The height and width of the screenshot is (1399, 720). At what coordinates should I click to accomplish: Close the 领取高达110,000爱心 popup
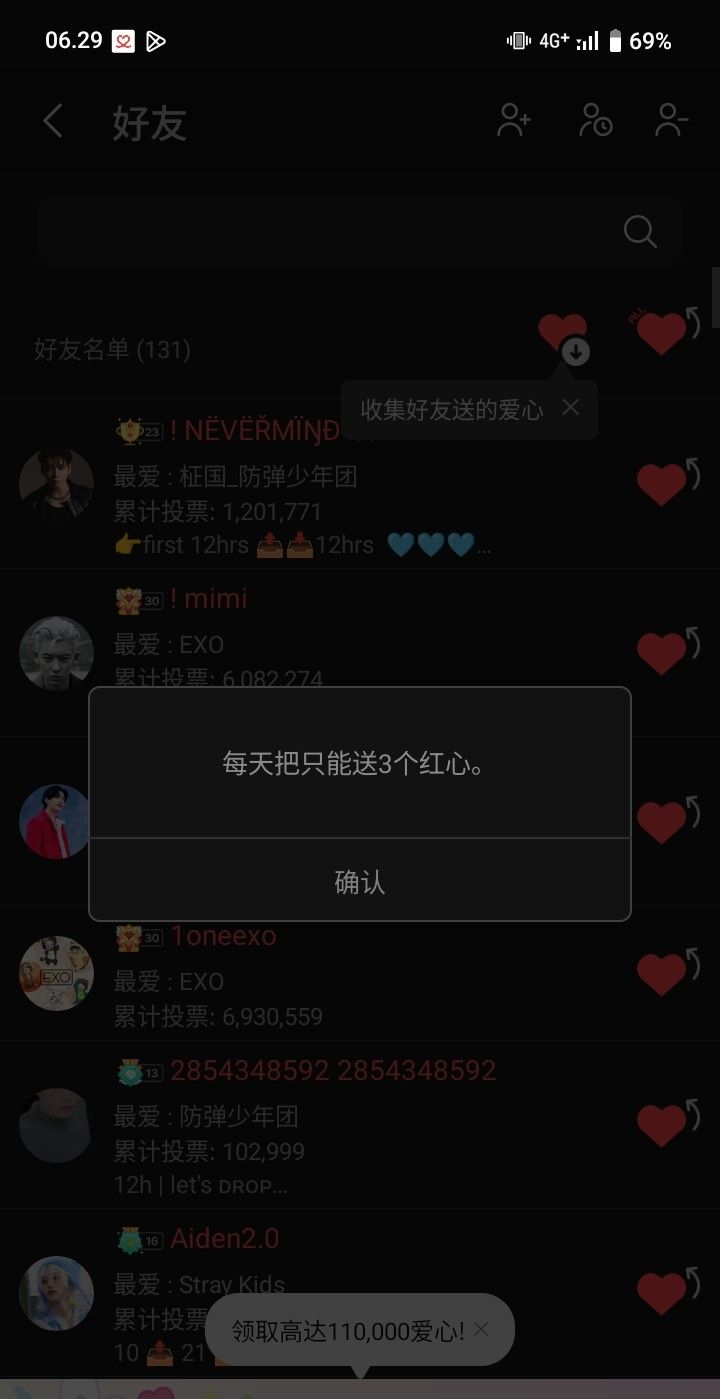point(482,1329)
